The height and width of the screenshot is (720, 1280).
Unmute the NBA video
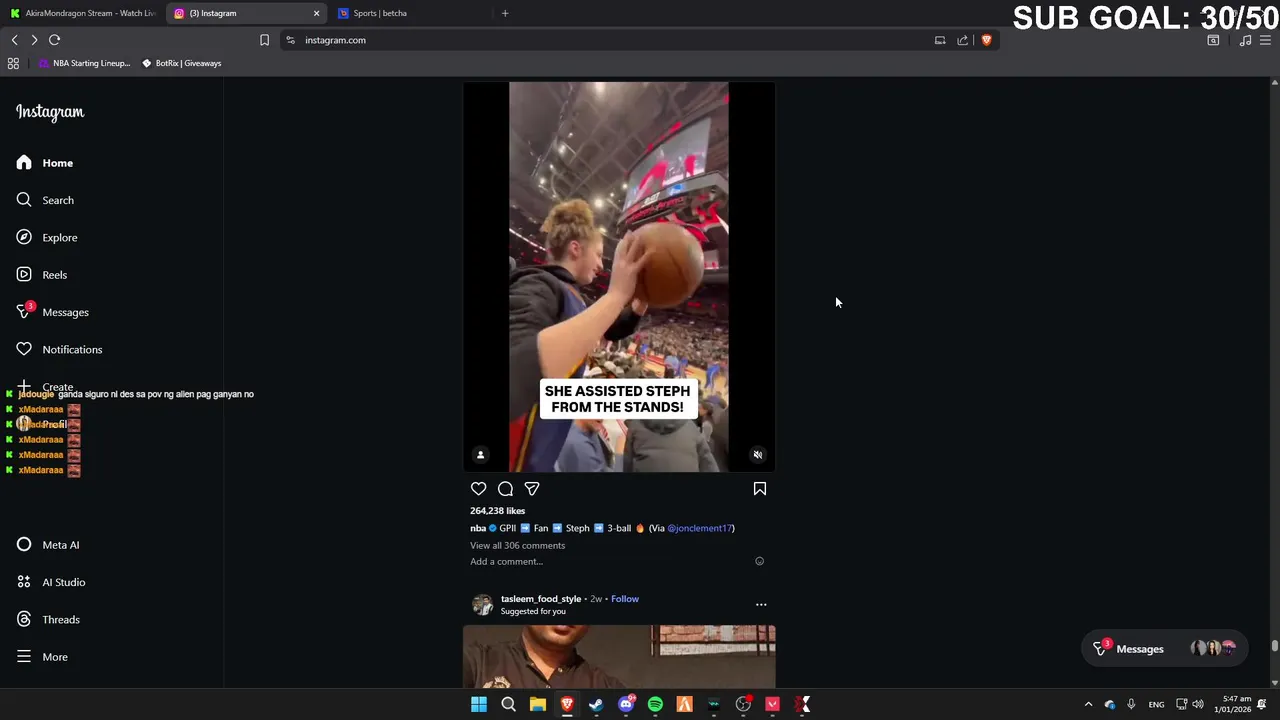(758, 455)
